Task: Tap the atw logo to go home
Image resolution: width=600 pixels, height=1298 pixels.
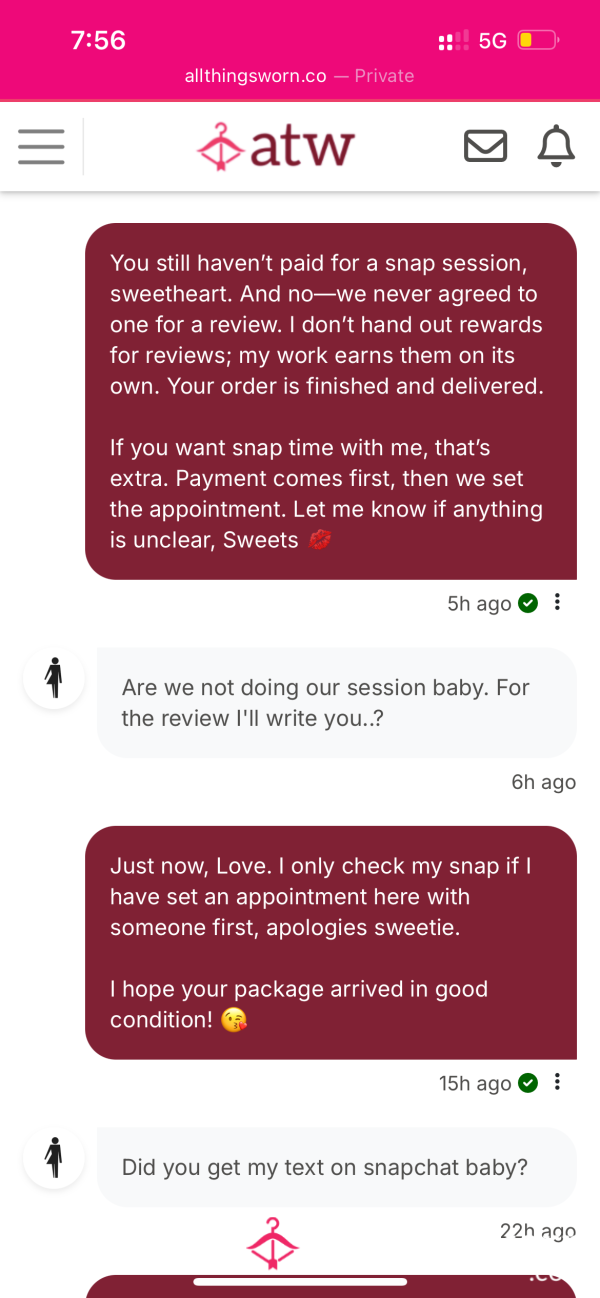Action: point(276,146)
